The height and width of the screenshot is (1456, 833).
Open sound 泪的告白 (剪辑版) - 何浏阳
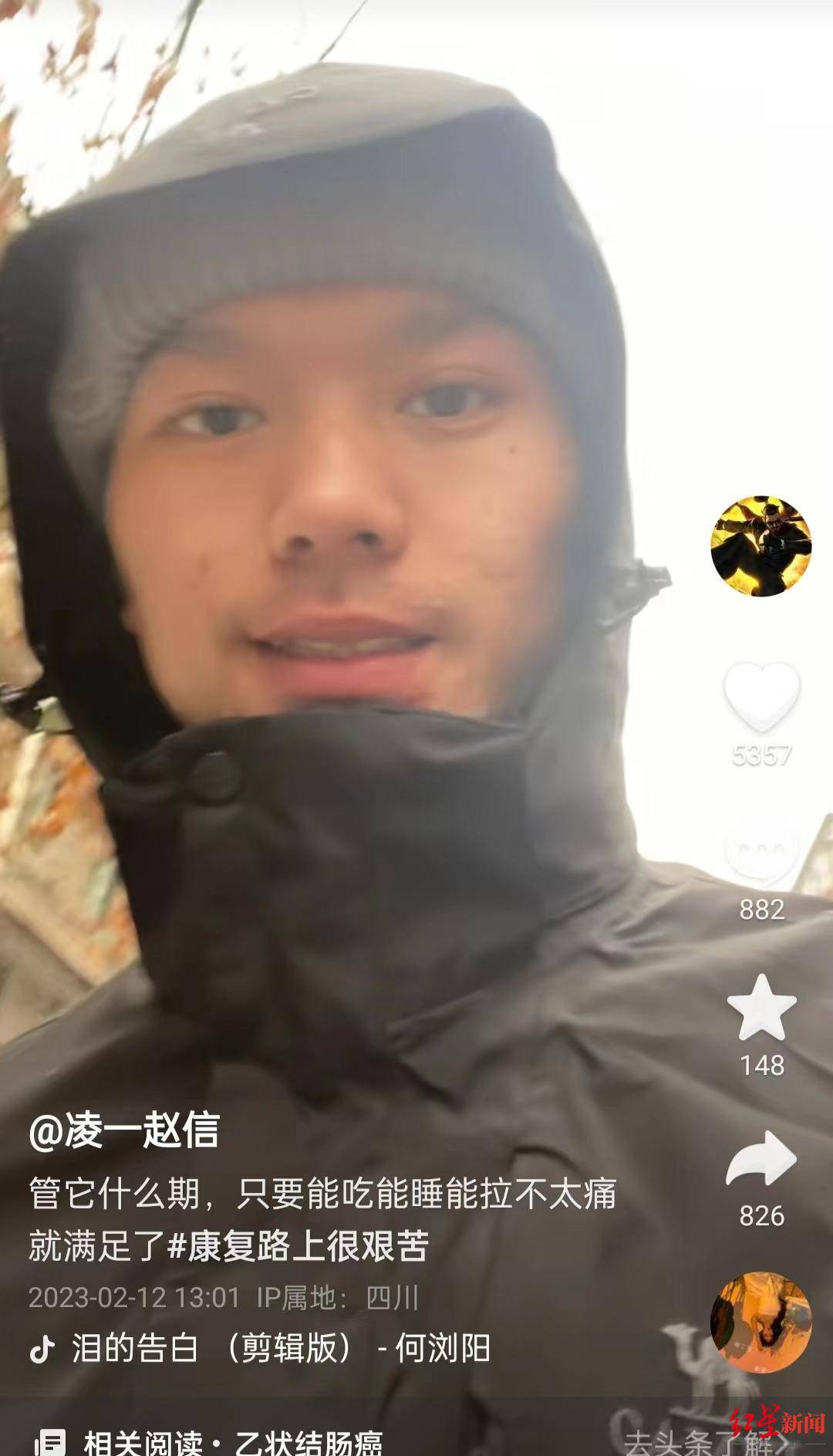click(x=281, y=1348)
